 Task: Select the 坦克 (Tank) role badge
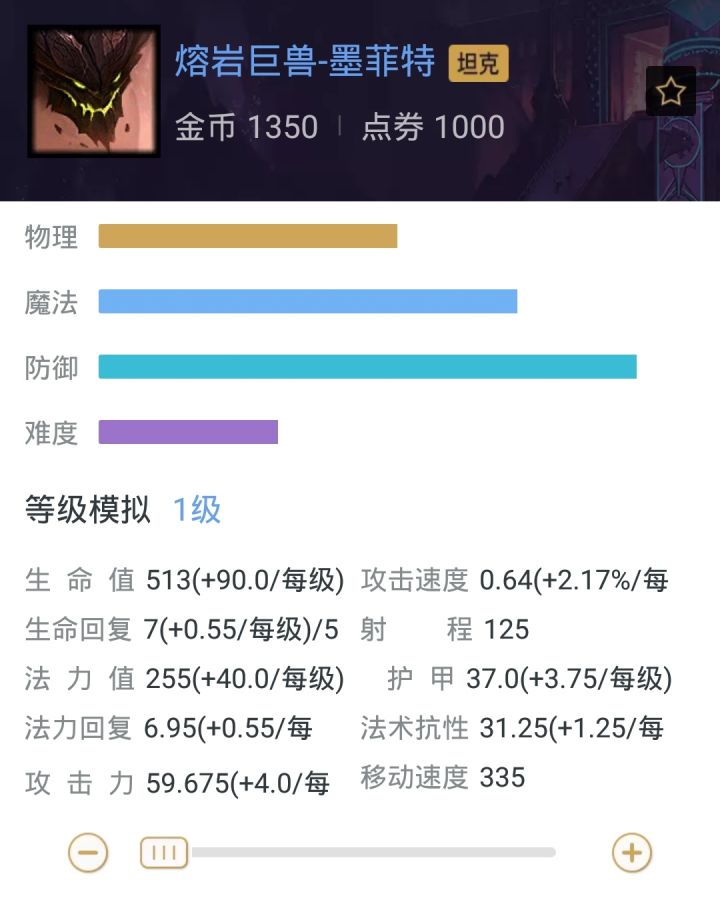click(x=478, y=62)
